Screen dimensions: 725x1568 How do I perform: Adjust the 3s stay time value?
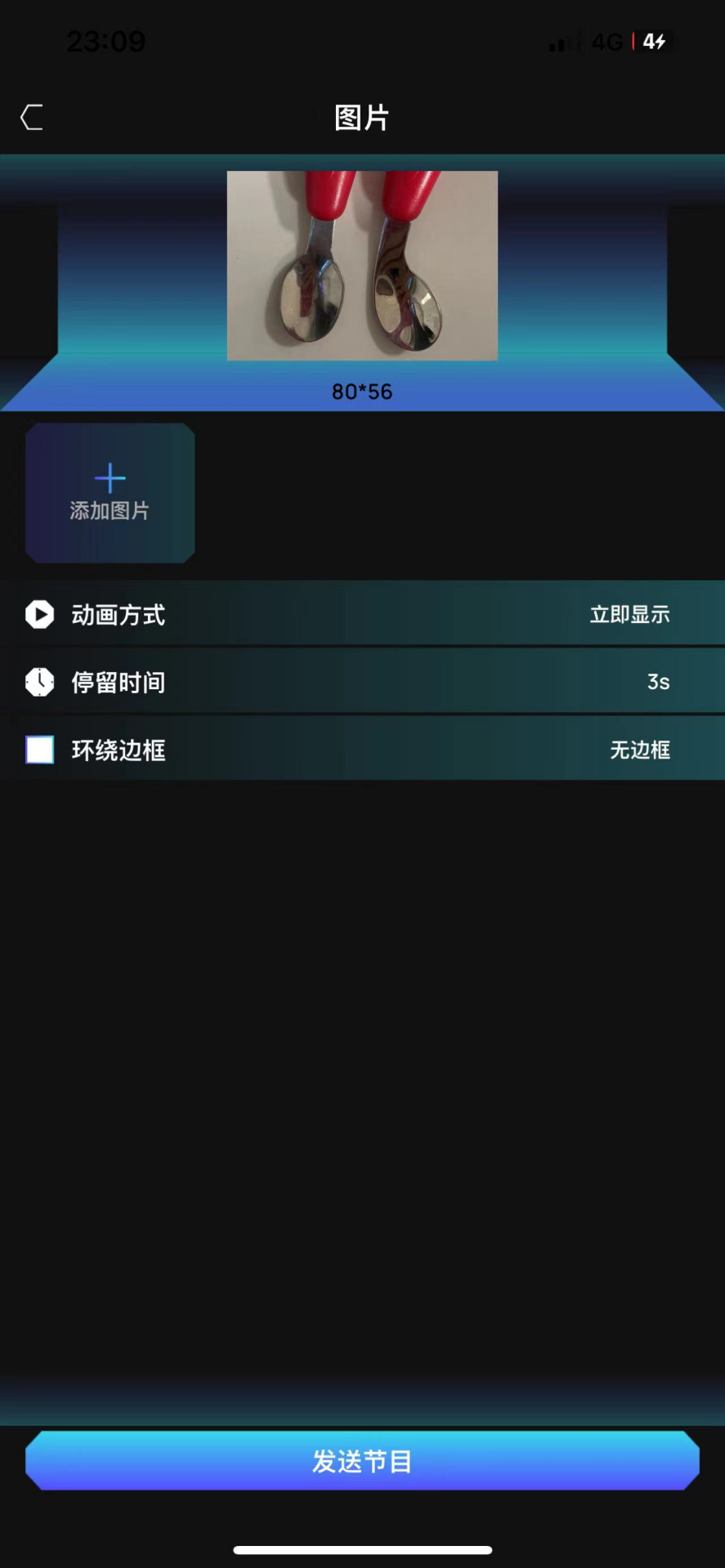(659, 682)
